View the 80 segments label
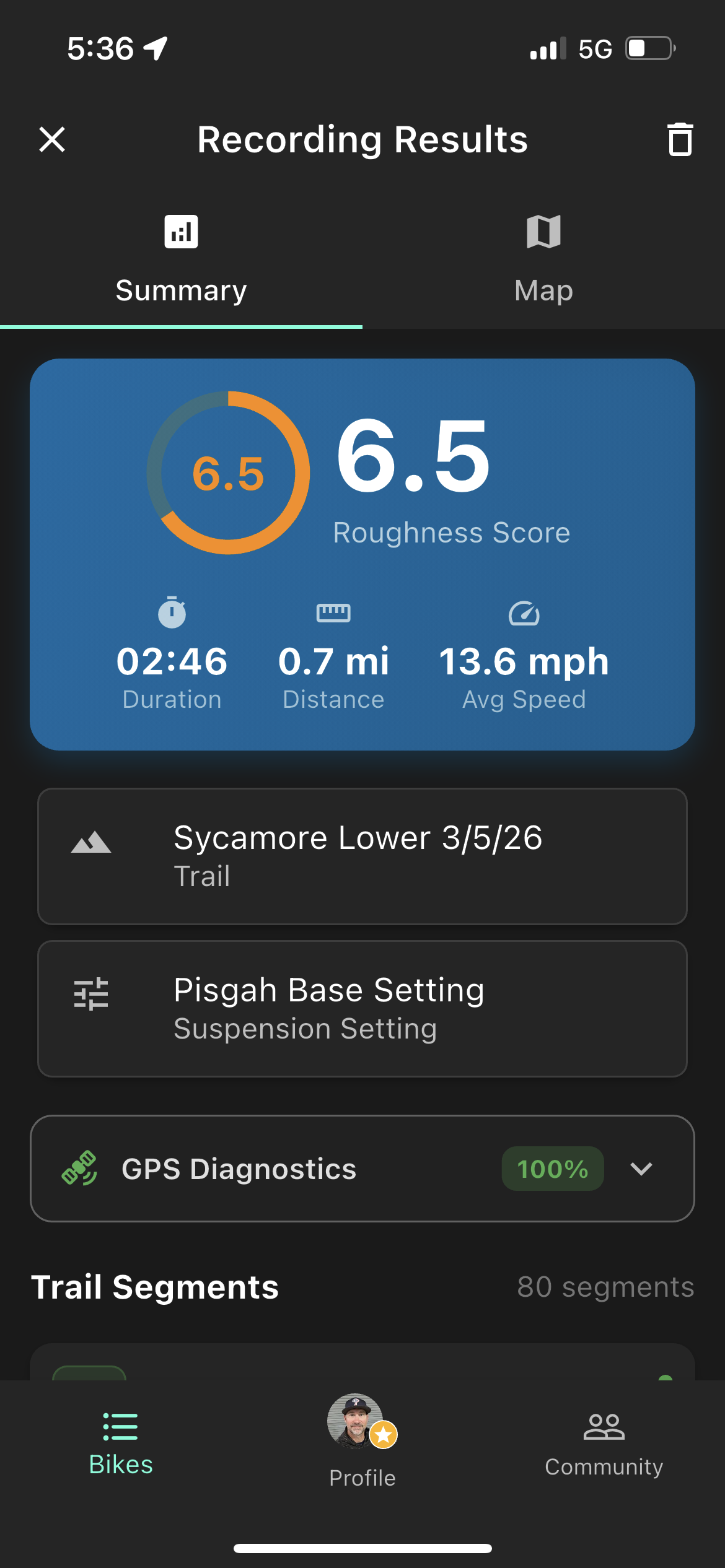 [x=605, y=1286]
